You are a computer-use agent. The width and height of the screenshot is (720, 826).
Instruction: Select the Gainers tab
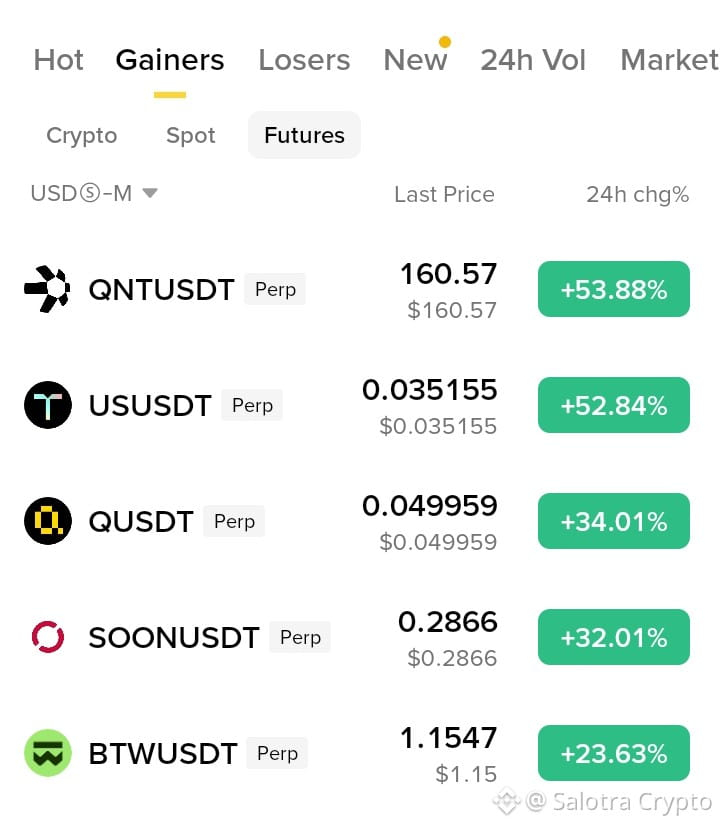pyautogui.click(x=170, y=60)
